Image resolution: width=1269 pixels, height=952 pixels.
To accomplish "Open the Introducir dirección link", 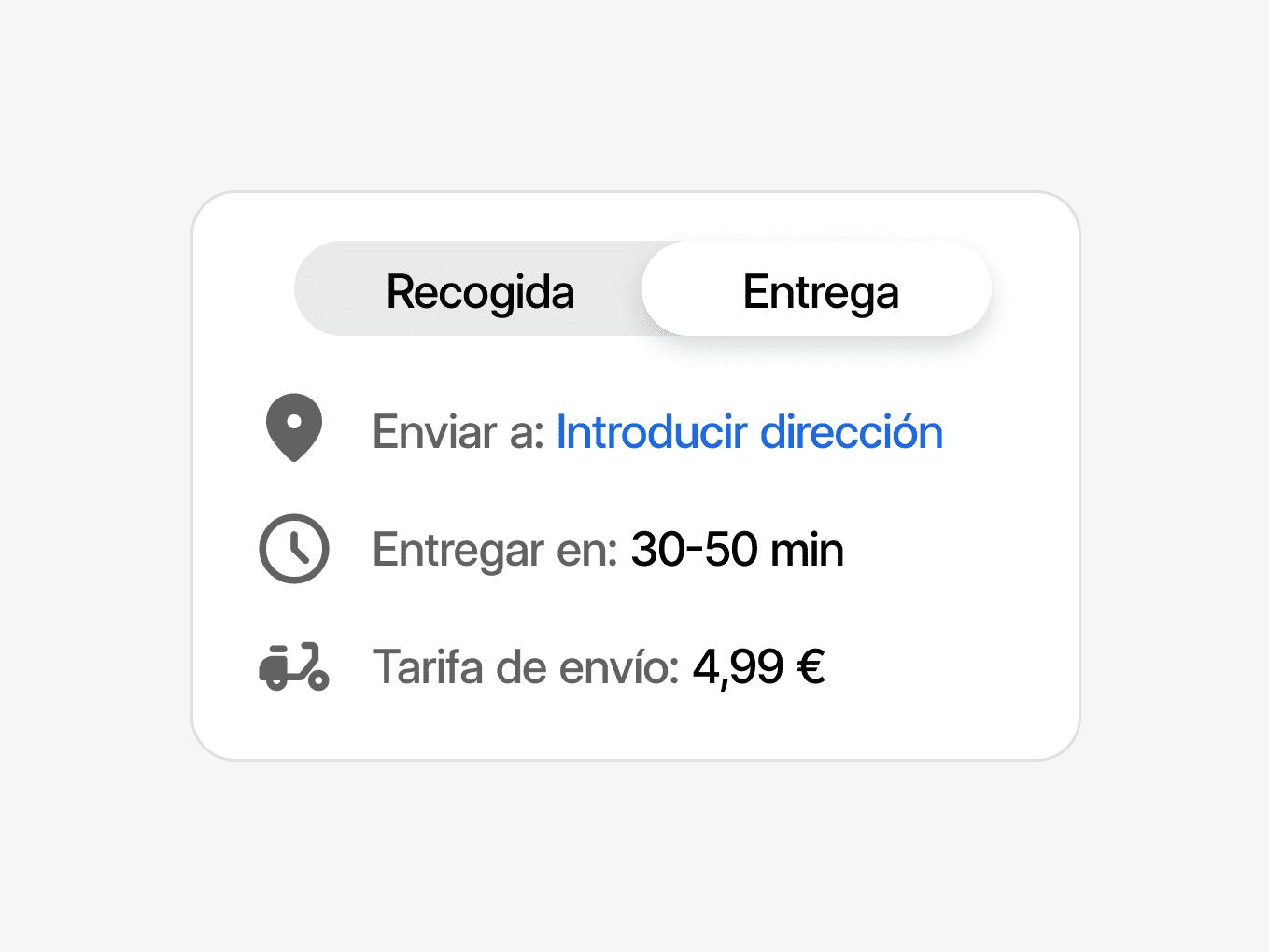I will click(749, 432).
